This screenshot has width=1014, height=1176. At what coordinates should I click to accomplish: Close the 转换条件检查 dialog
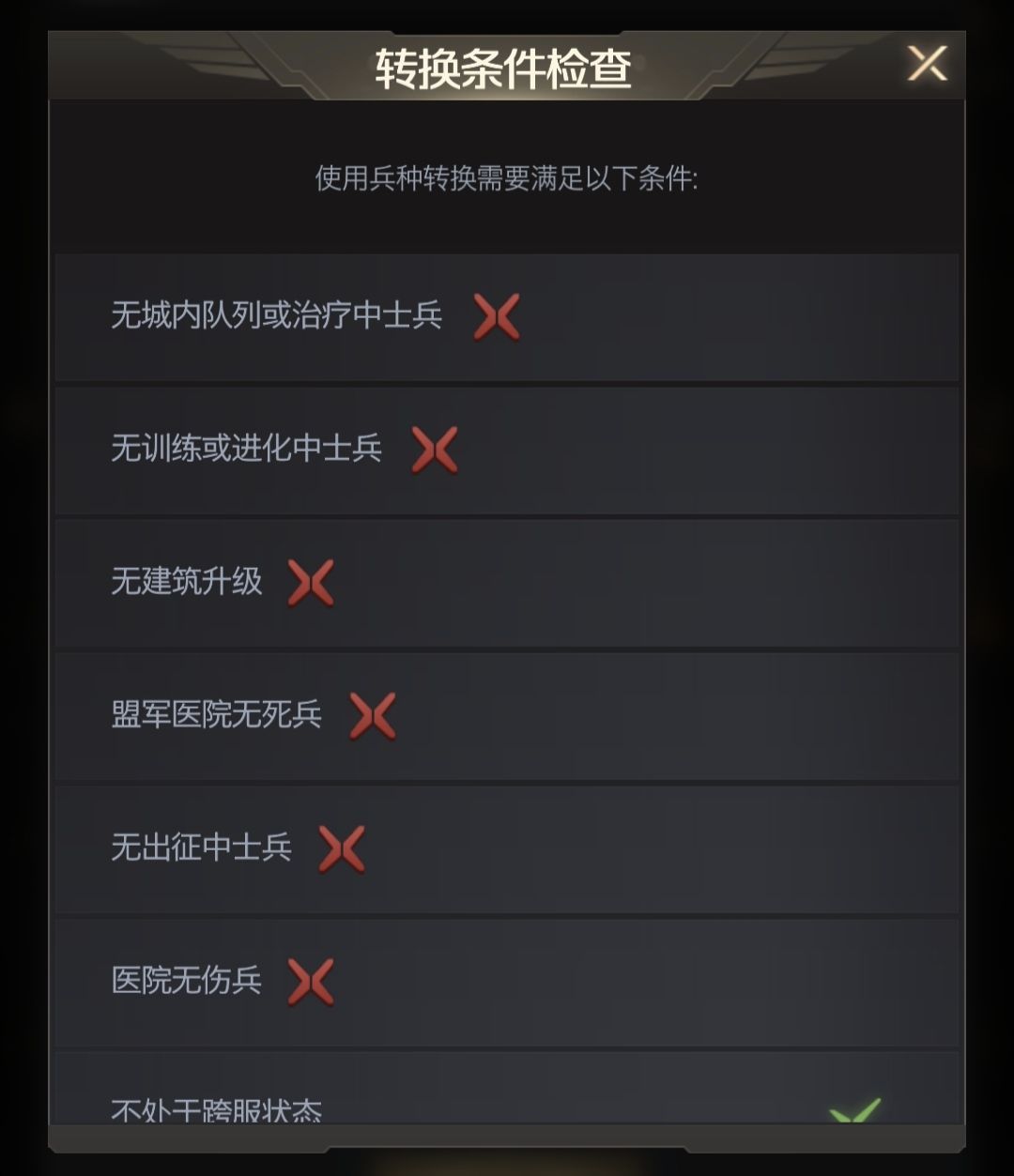pos(928,62)
